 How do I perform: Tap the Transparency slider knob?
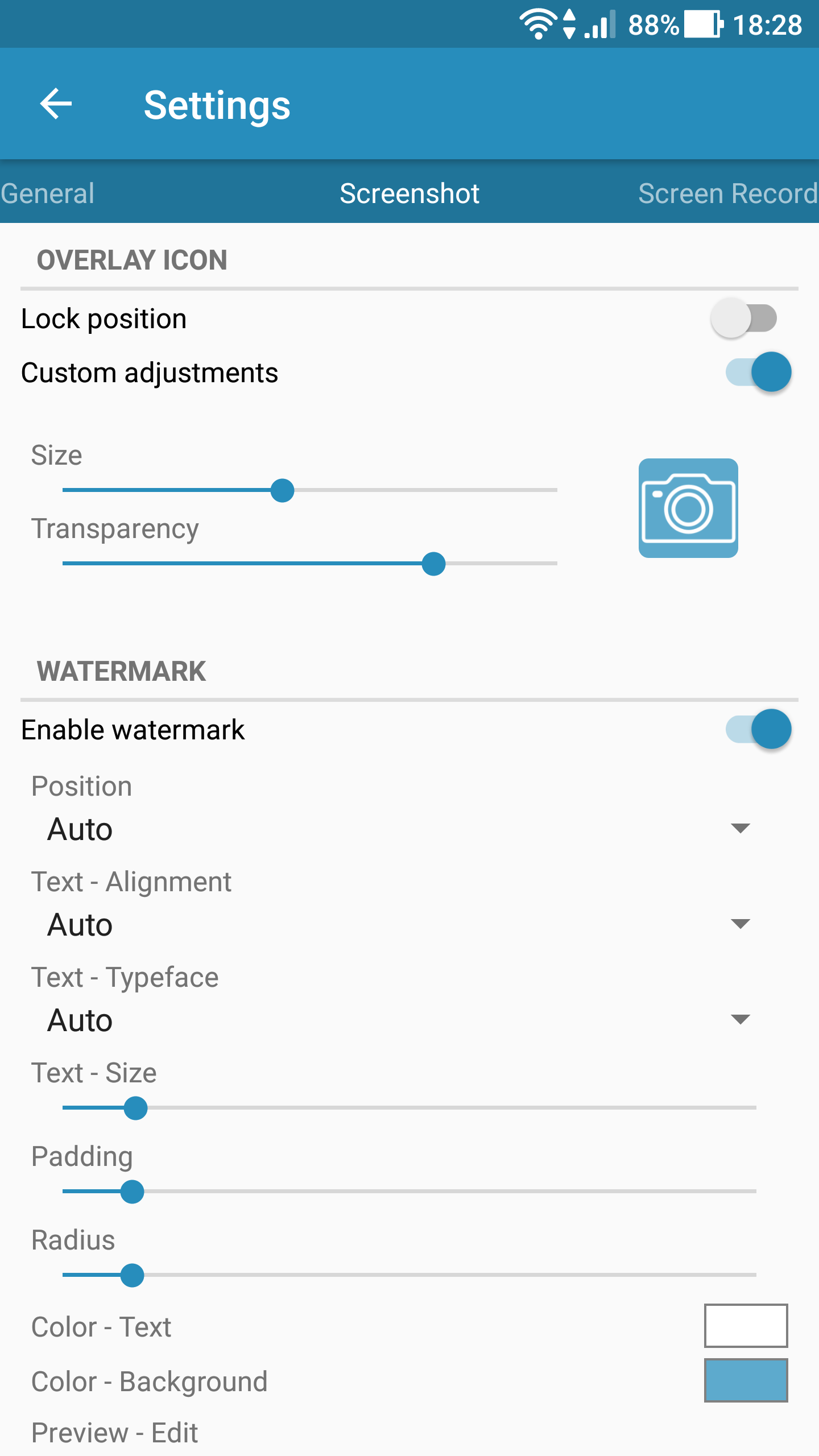(x=434, y=564)
